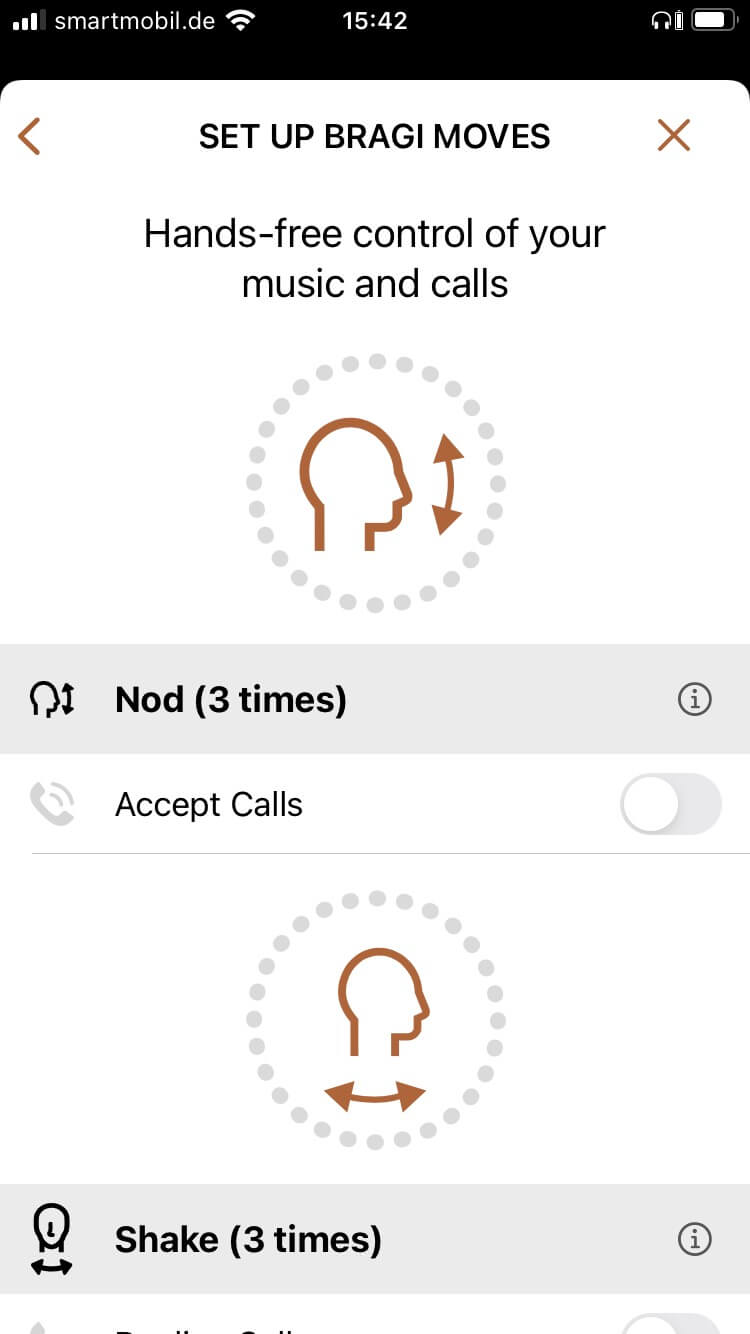750x1334 pixels.
Task: Close the Bragi Moves setup screen
Action: click(674, 135)
